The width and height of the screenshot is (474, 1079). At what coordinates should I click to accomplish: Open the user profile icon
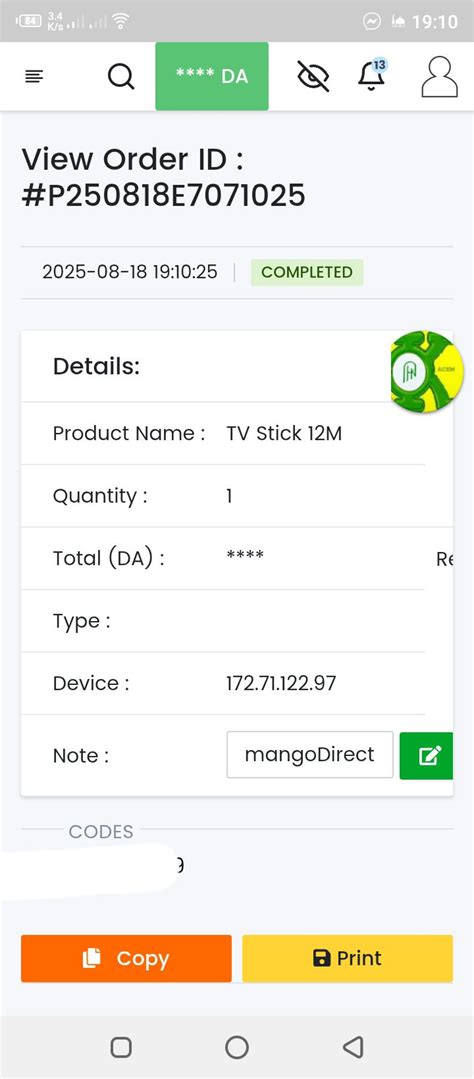(x=440, y=76)
